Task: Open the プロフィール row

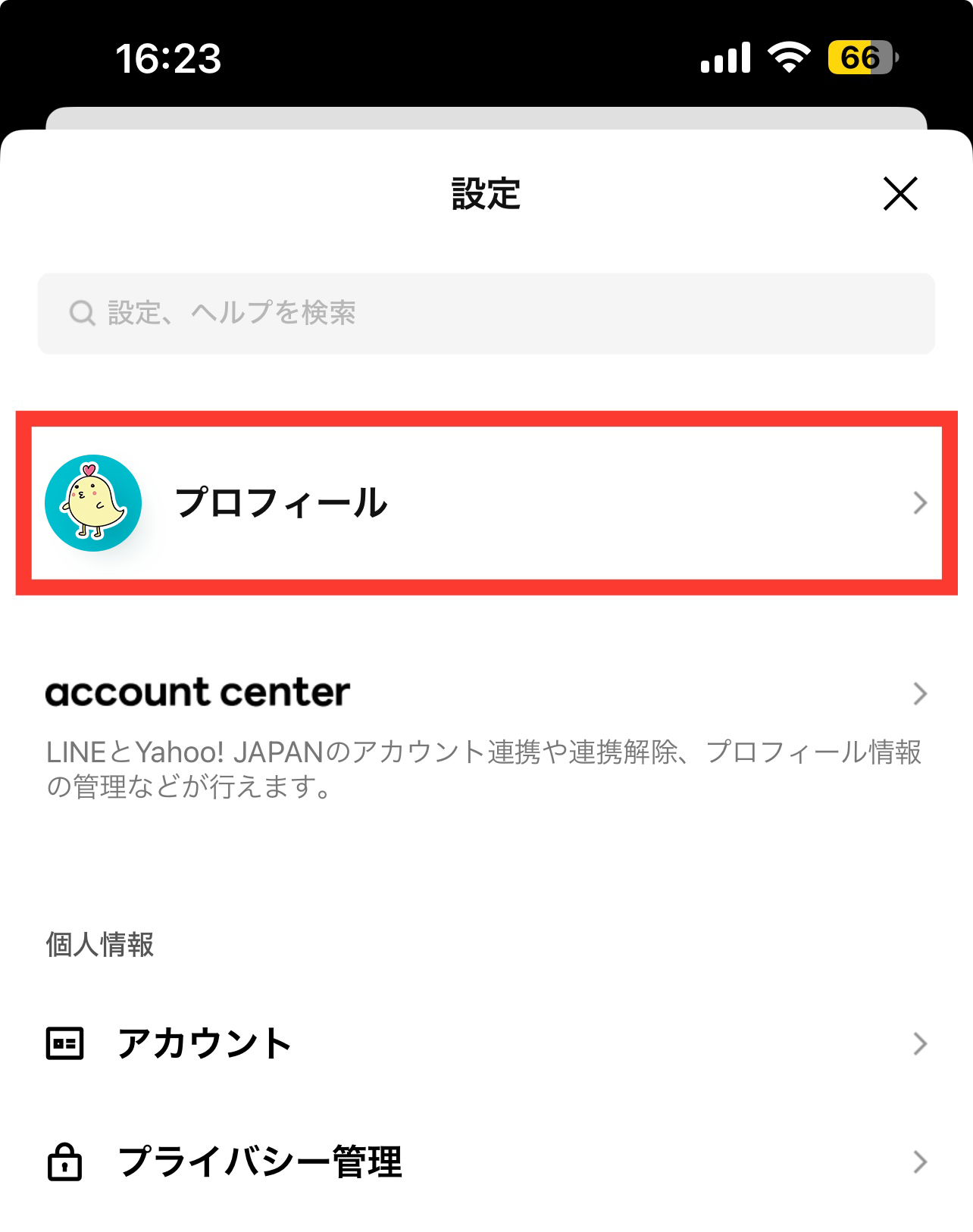Action: click(486, 503)
